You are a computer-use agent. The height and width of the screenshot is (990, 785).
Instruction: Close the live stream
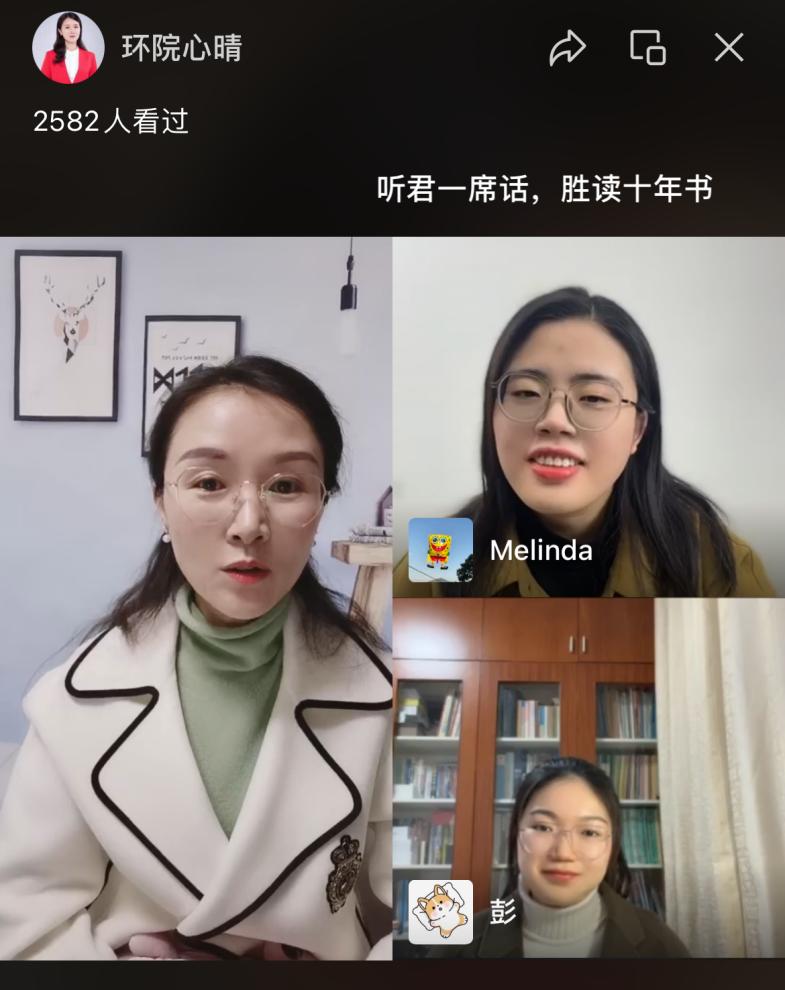pyautogui.click(x=729, y=47)
